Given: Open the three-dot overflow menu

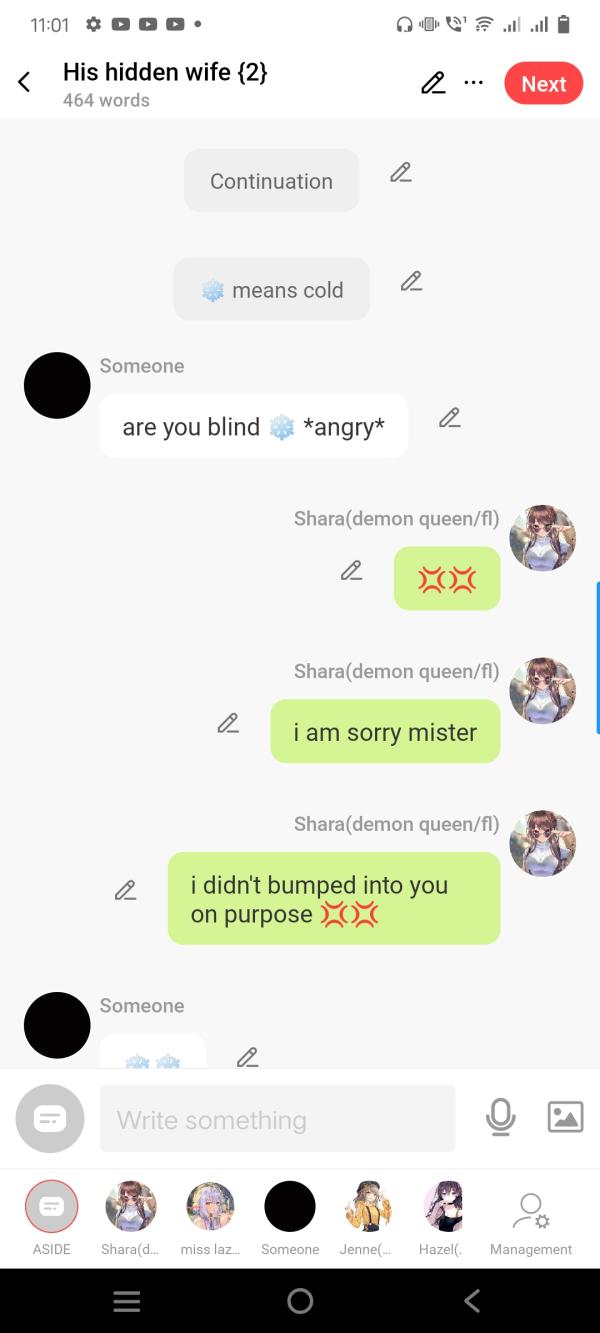Looking at the screenshot, I should tap(474, 83).
